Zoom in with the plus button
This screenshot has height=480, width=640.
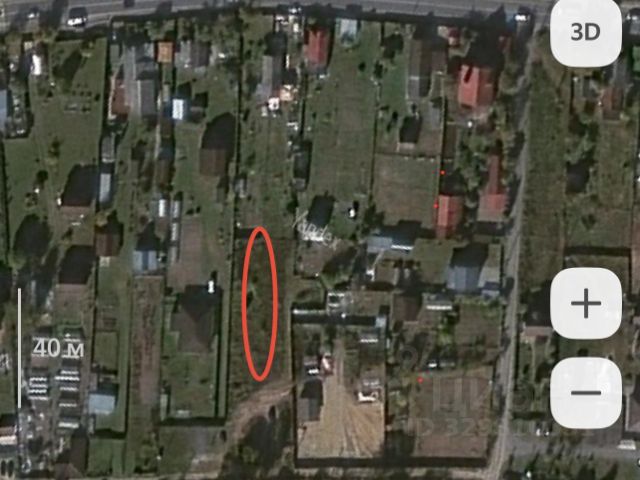[586, 303]
